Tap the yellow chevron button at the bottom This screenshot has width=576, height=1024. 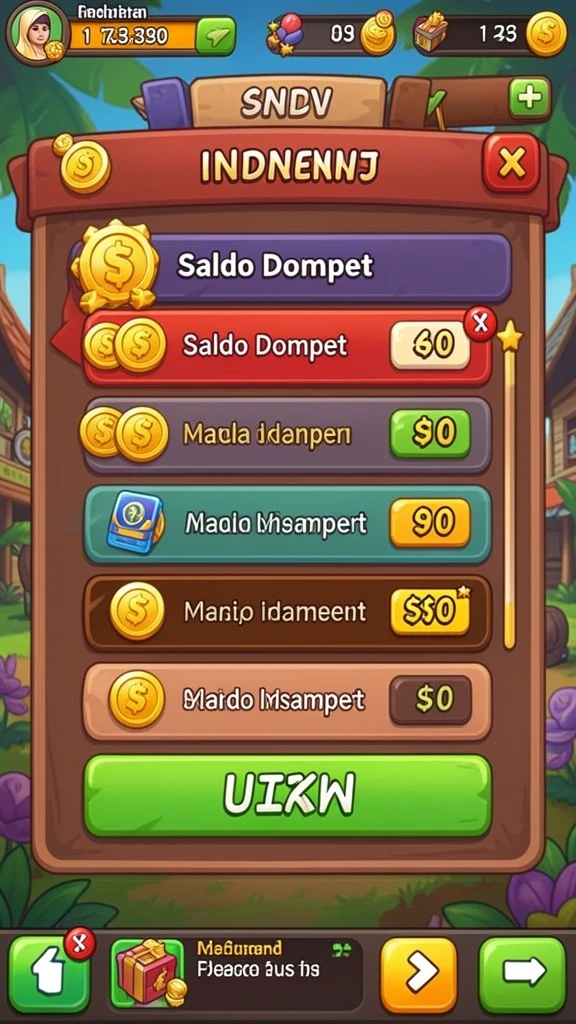419,975
